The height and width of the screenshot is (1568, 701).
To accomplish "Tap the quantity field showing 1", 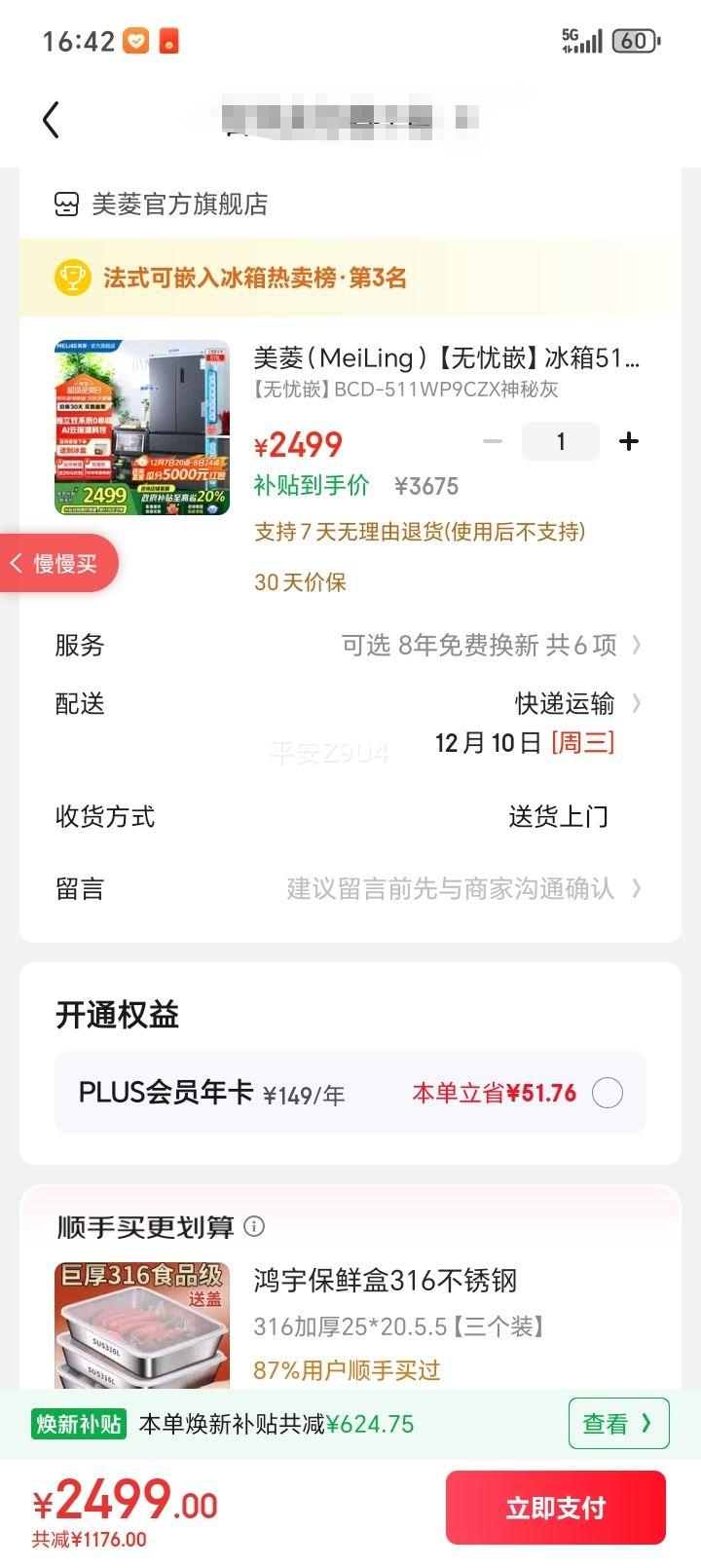I will (560, 441).
